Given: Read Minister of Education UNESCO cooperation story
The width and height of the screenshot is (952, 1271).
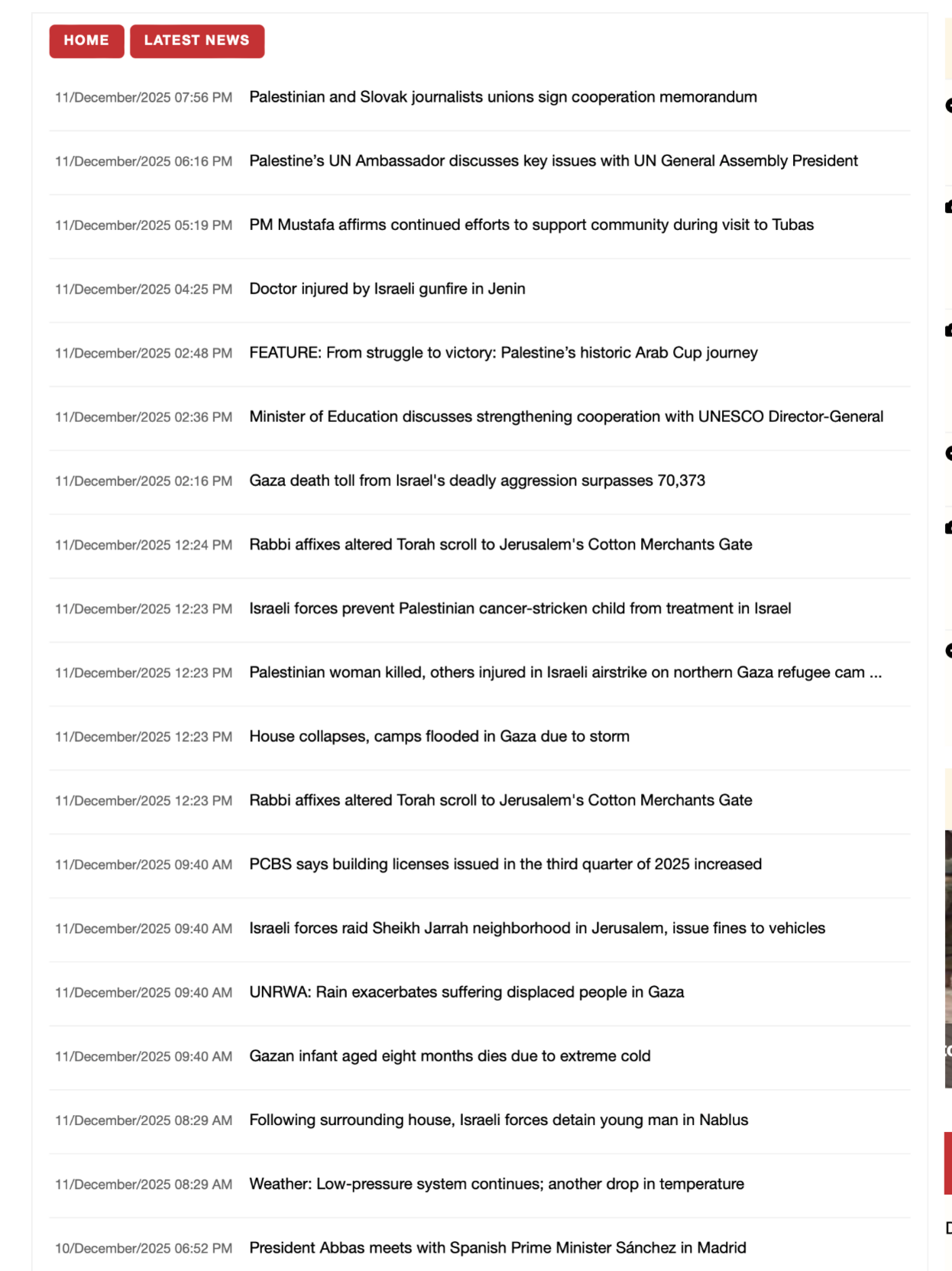Looking at the screenshot, I should pos(565,417).
